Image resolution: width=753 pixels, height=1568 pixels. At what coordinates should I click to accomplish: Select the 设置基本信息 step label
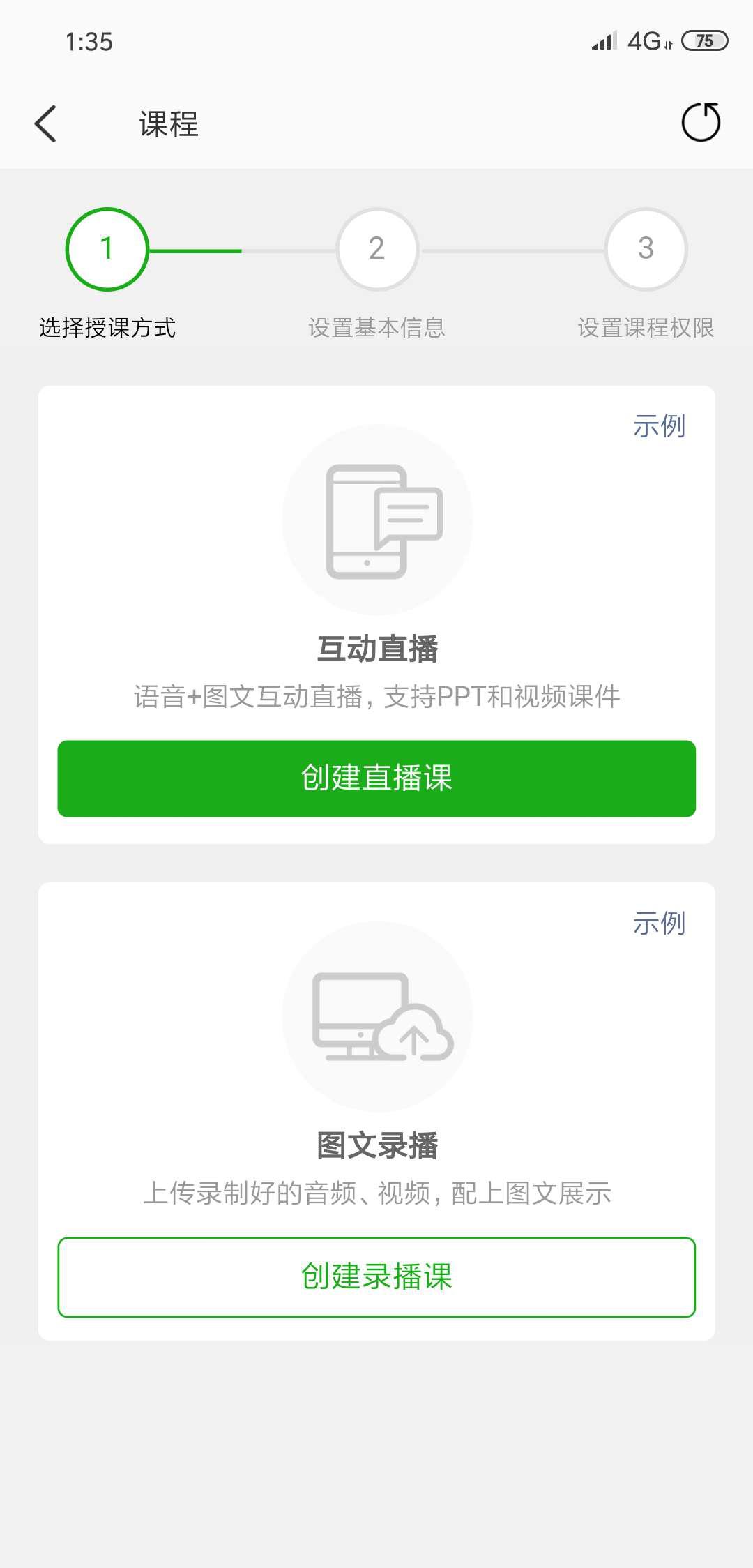pos(376,326)
